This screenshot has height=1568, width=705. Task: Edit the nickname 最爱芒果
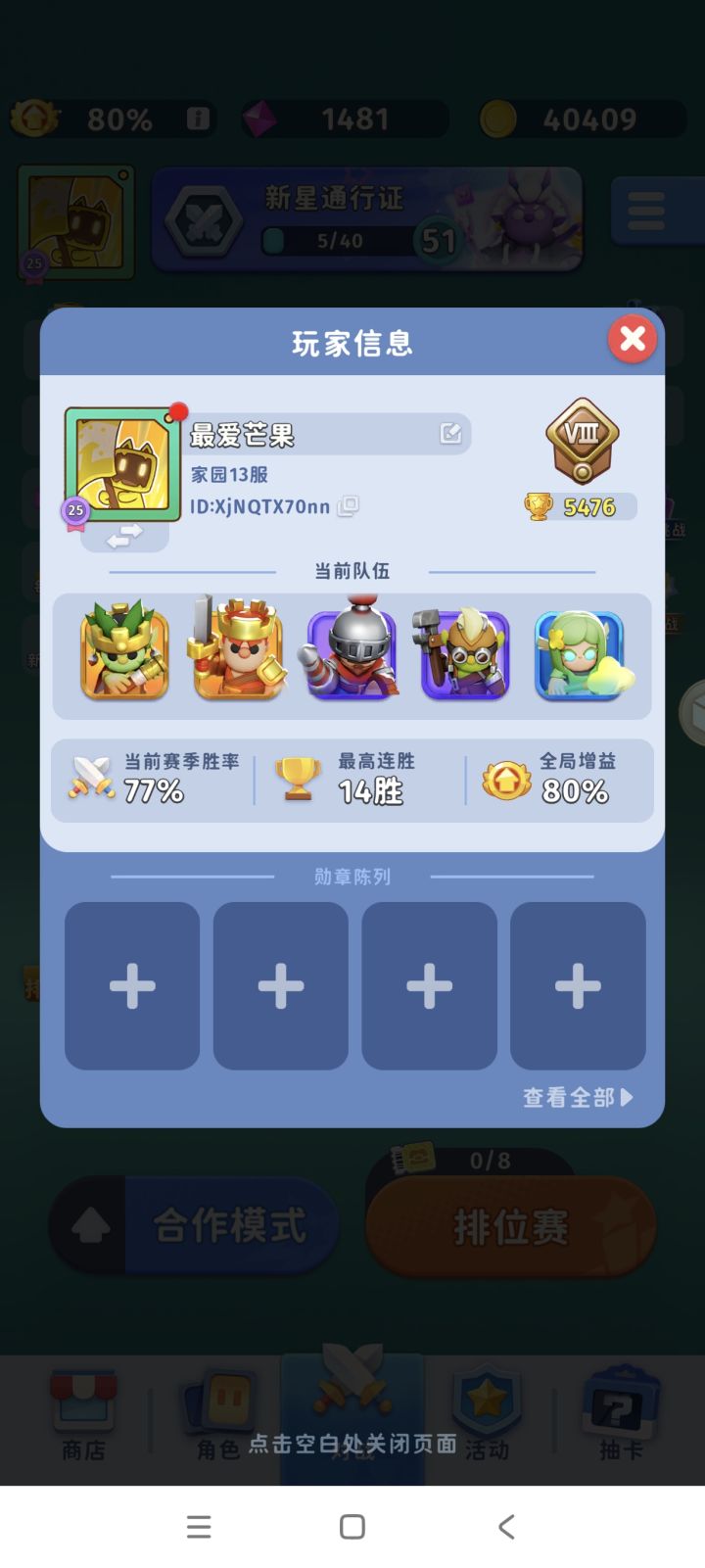click(x=450, y=433)
